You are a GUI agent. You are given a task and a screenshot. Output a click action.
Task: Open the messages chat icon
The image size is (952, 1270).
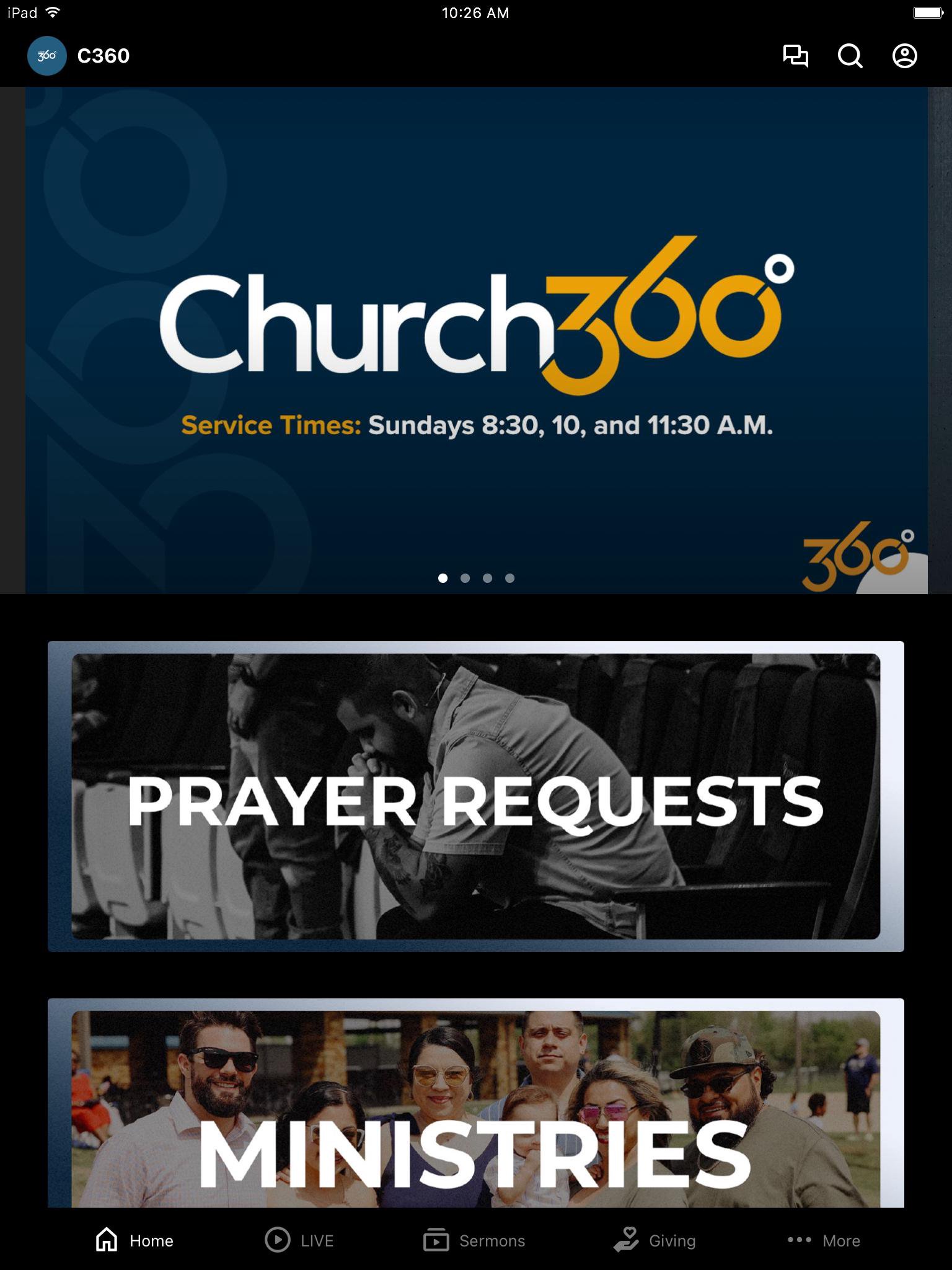(795, 56)
